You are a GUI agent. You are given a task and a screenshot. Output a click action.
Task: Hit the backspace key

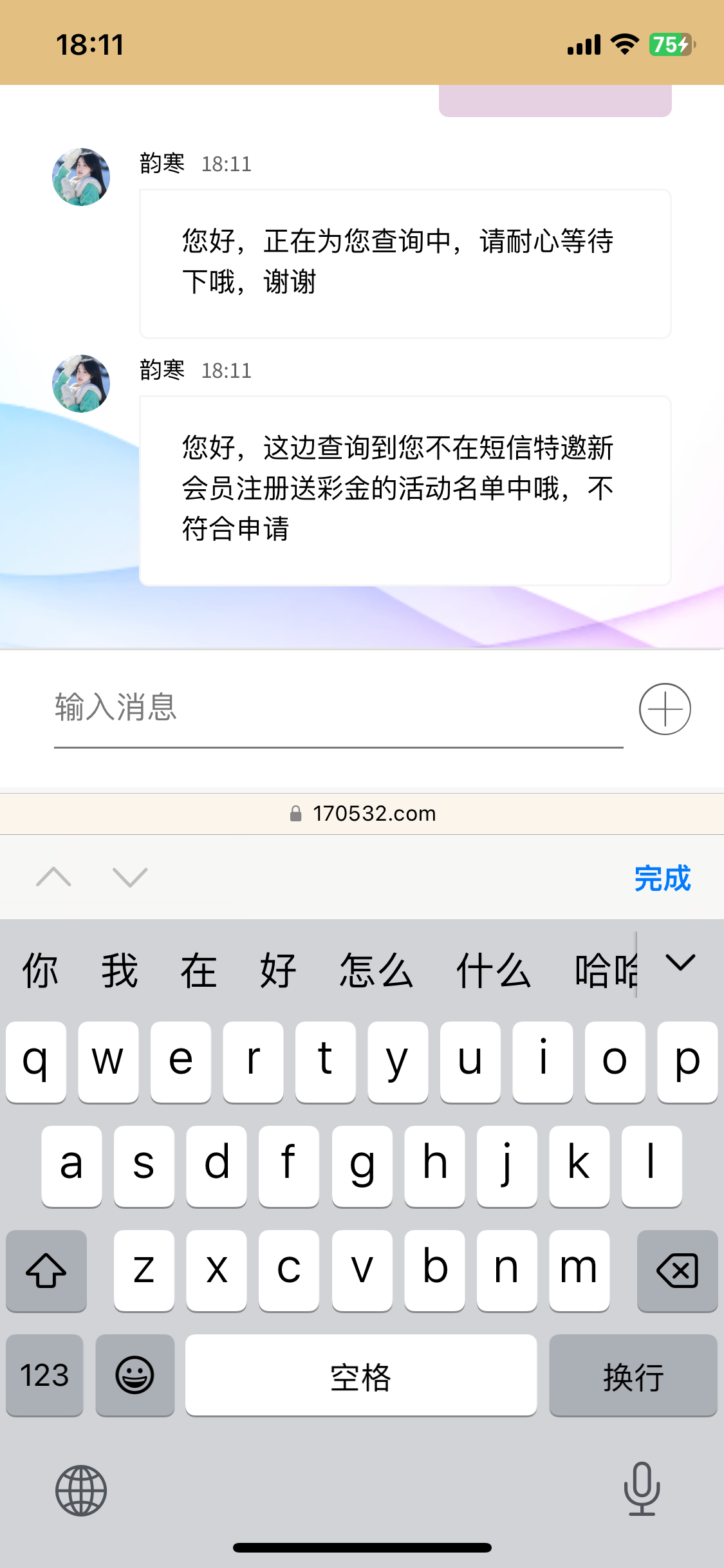[677, 1271]
